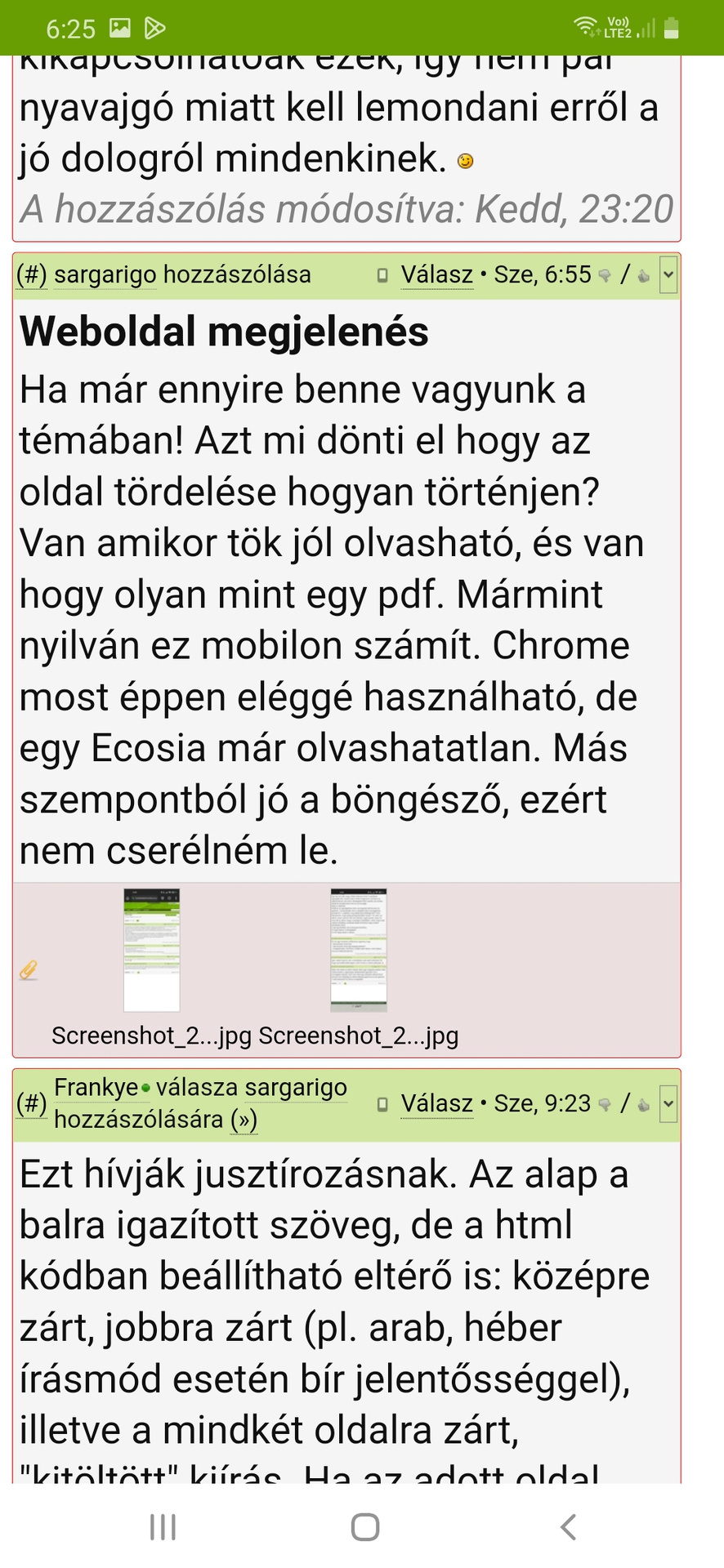Reply to sargarigo's post with Válasz

click(x=436, y=275)
